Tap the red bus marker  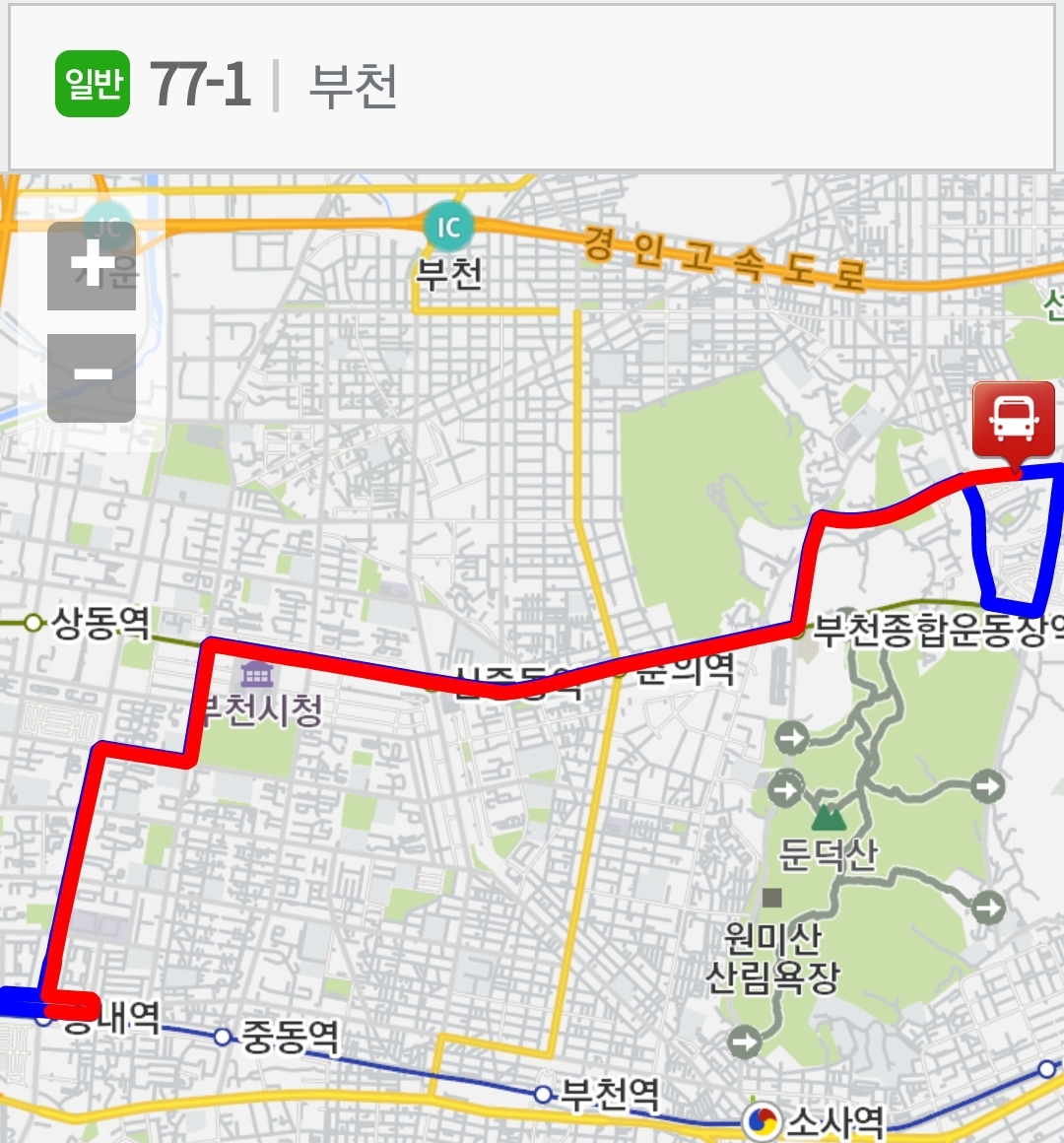(1014, 421)
